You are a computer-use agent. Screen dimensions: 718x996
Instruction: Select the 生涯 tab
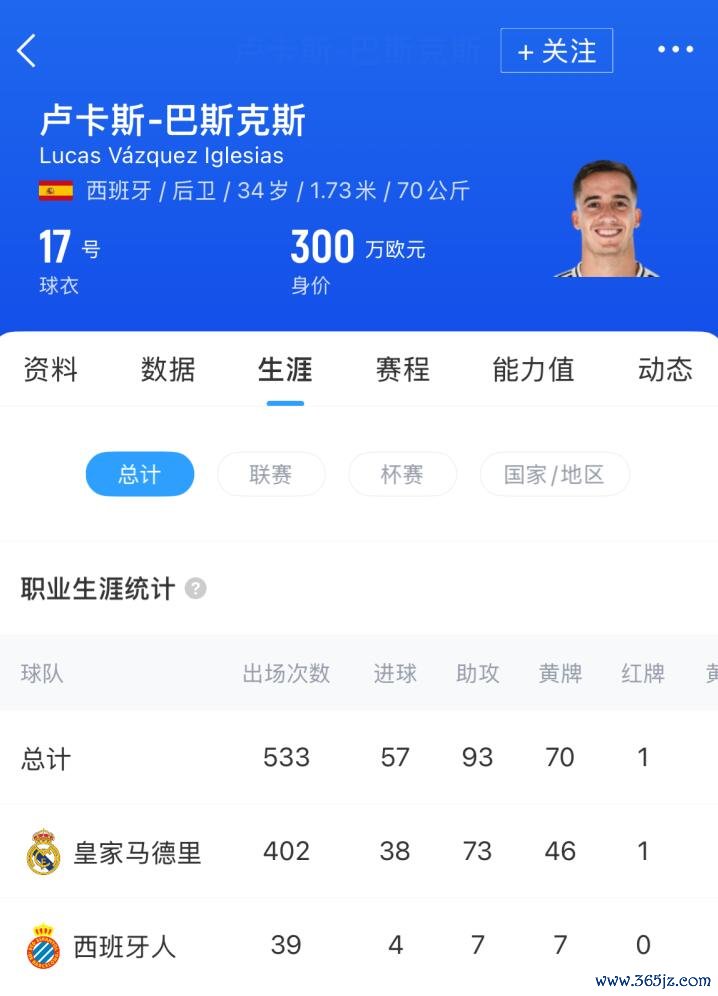(x=285, y=370)
